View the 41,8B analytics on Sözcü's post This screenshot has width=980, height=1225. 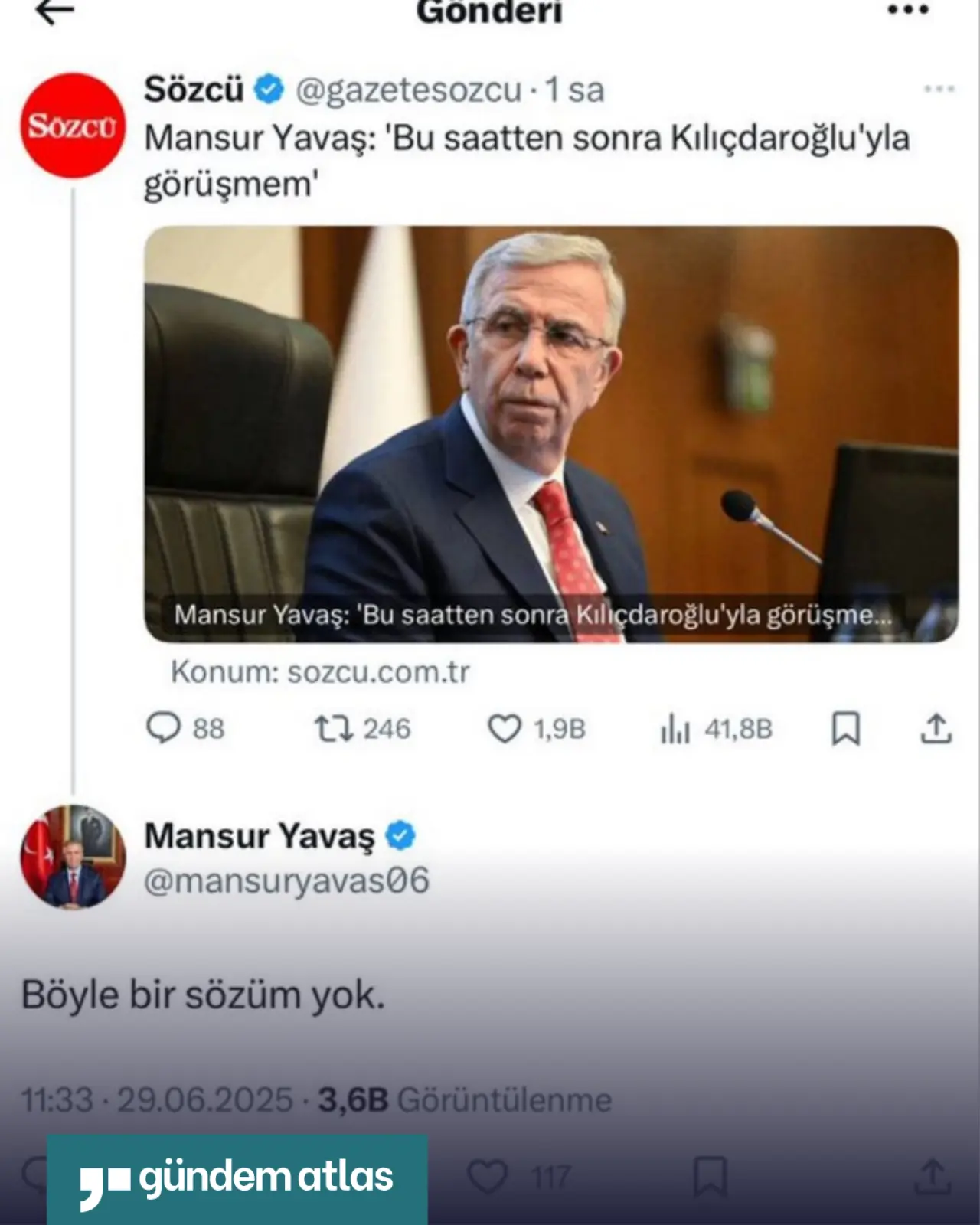click(675, 728)
